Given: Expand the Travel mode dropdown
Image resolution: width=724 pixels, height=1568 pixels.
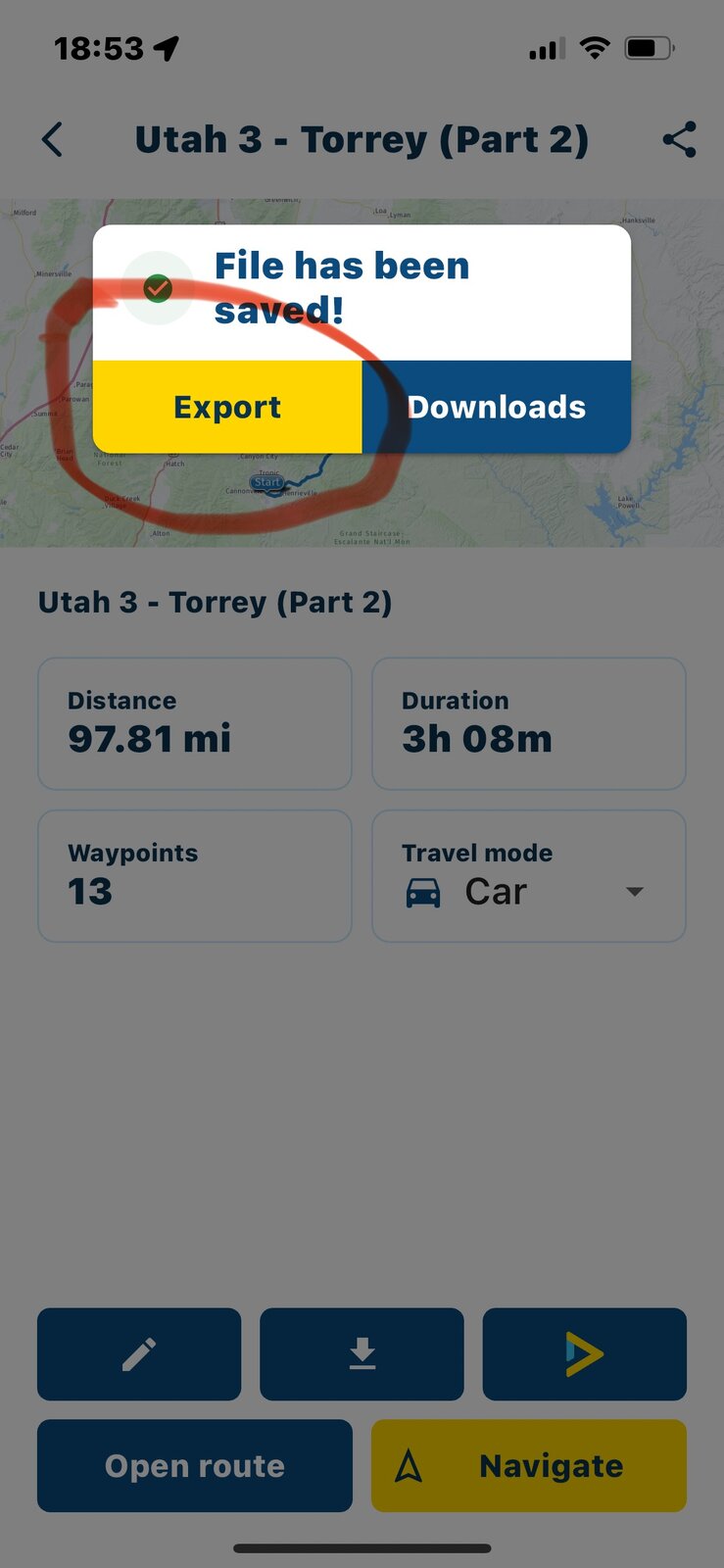Looking at the screenshot, I should [x=634, y=891].
